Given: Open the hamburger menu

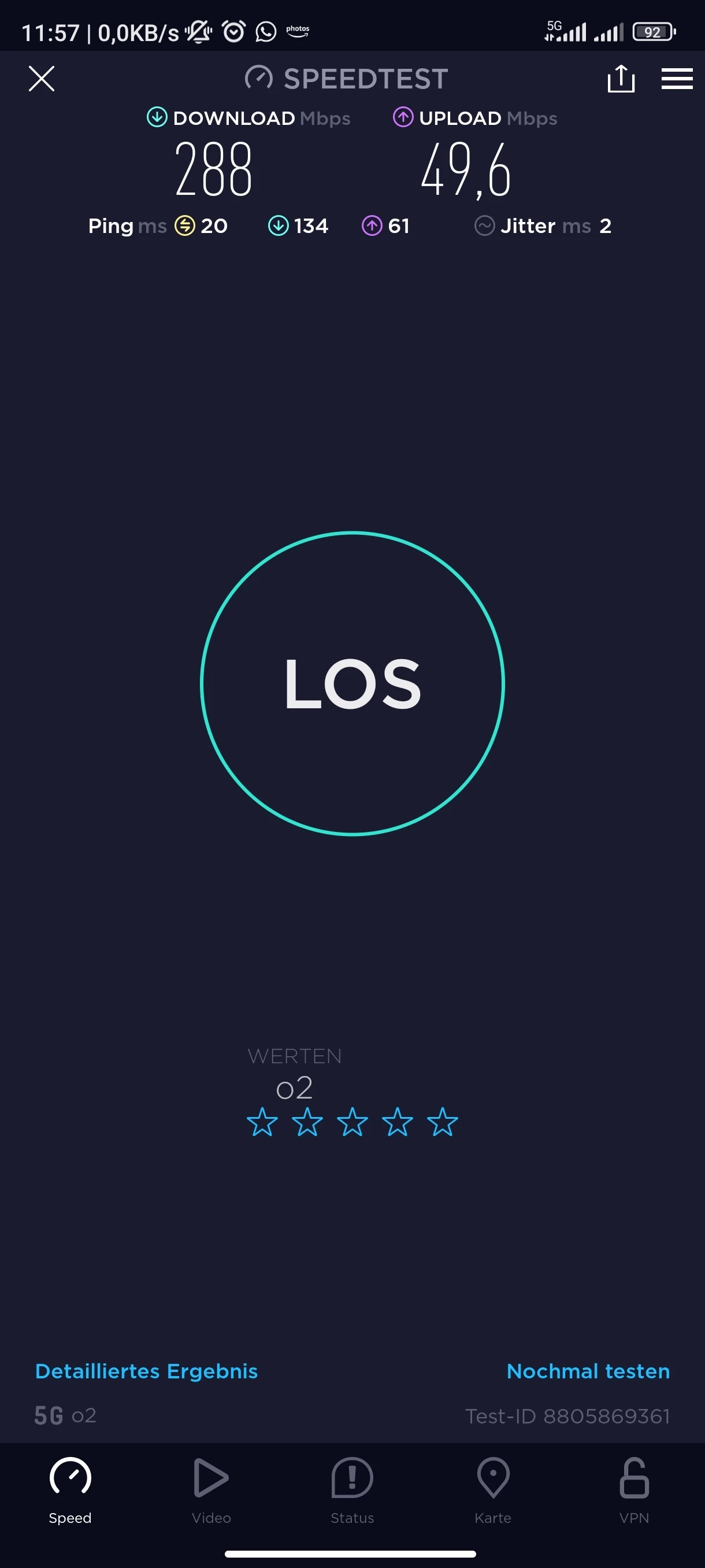Looking at the screenshot, I should [x=677, y=79].
